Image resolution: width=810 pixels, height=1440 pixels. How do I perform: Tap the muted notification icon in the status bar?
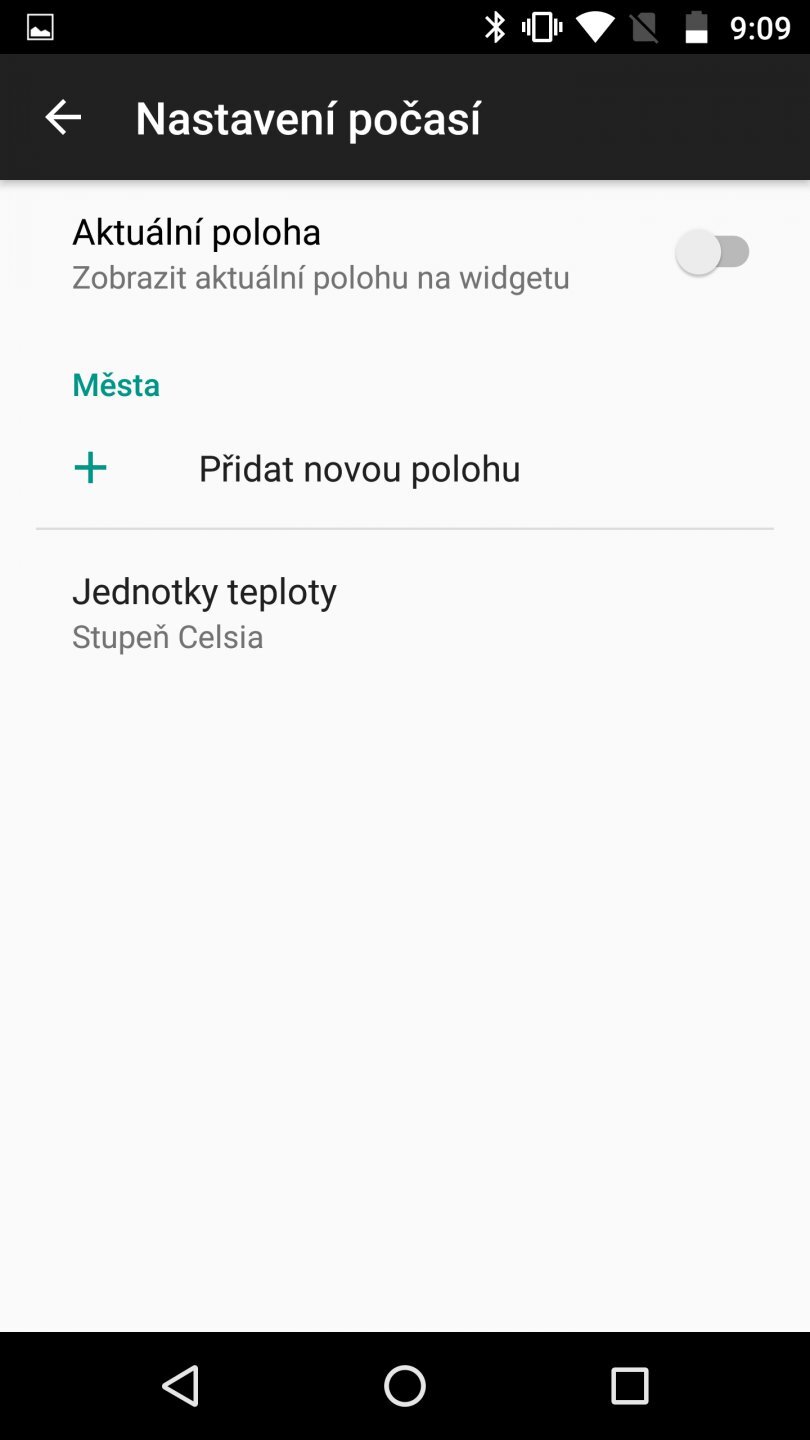tap(644, 27)
